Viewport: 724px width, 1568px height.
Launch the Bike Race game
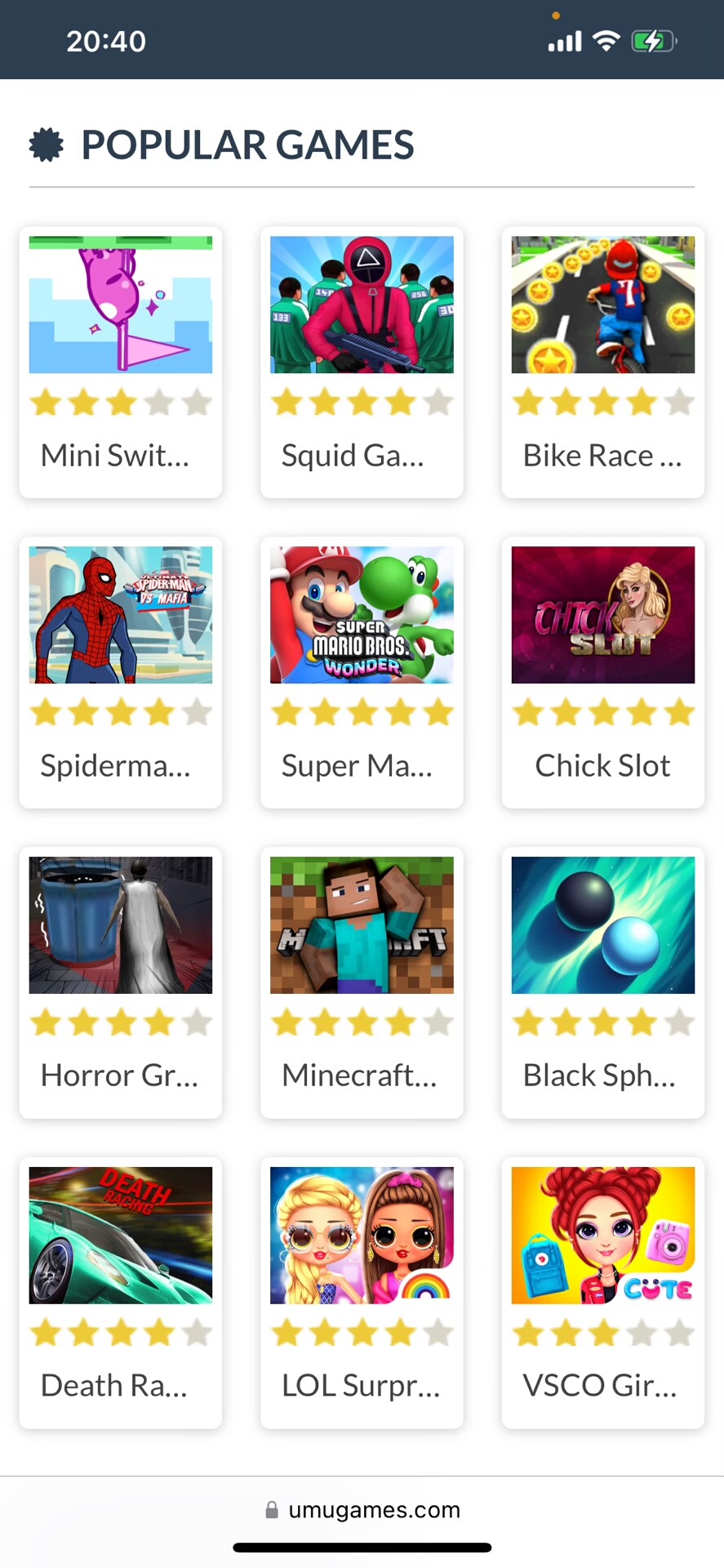click(602, 305)
